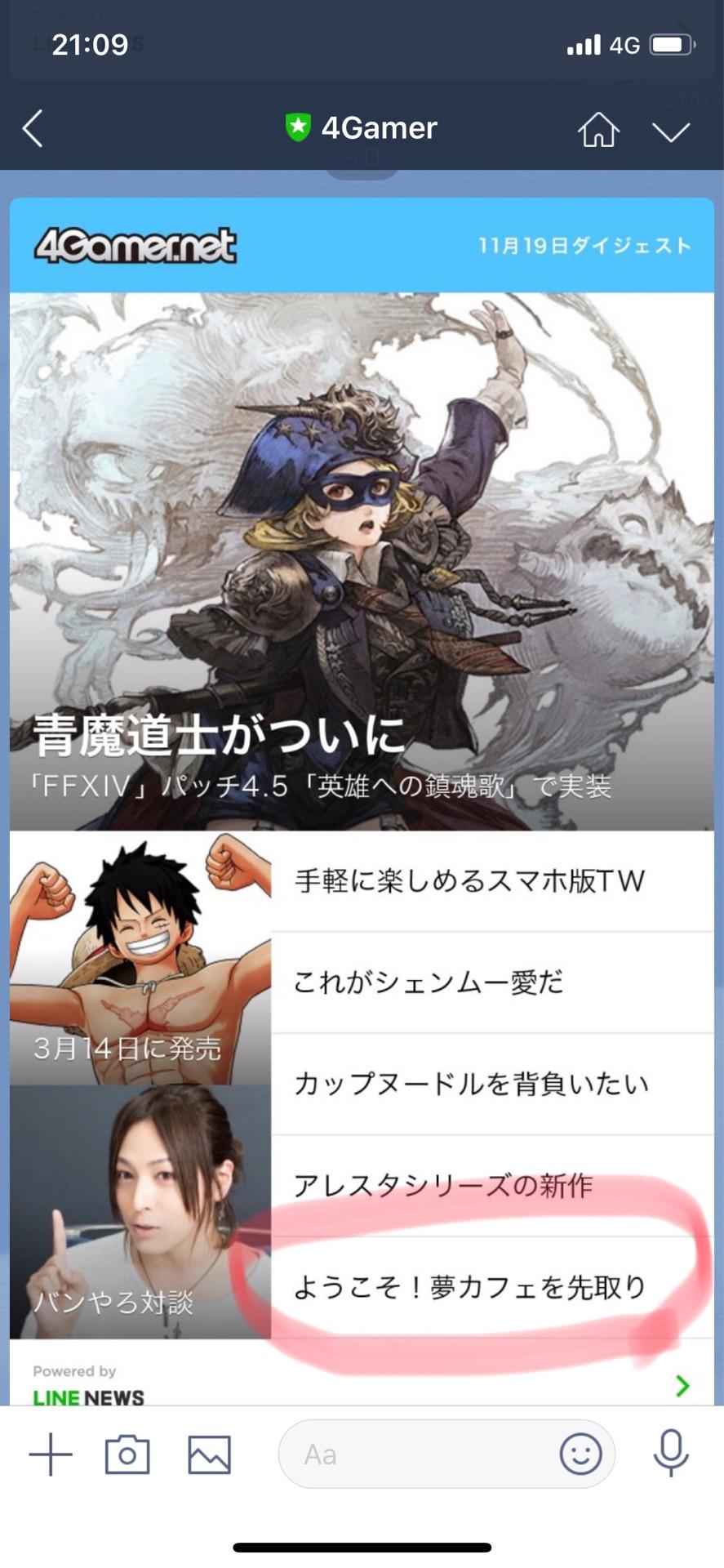
Task: Open the plus attachment menu
Action: (x=51, y=1454)
